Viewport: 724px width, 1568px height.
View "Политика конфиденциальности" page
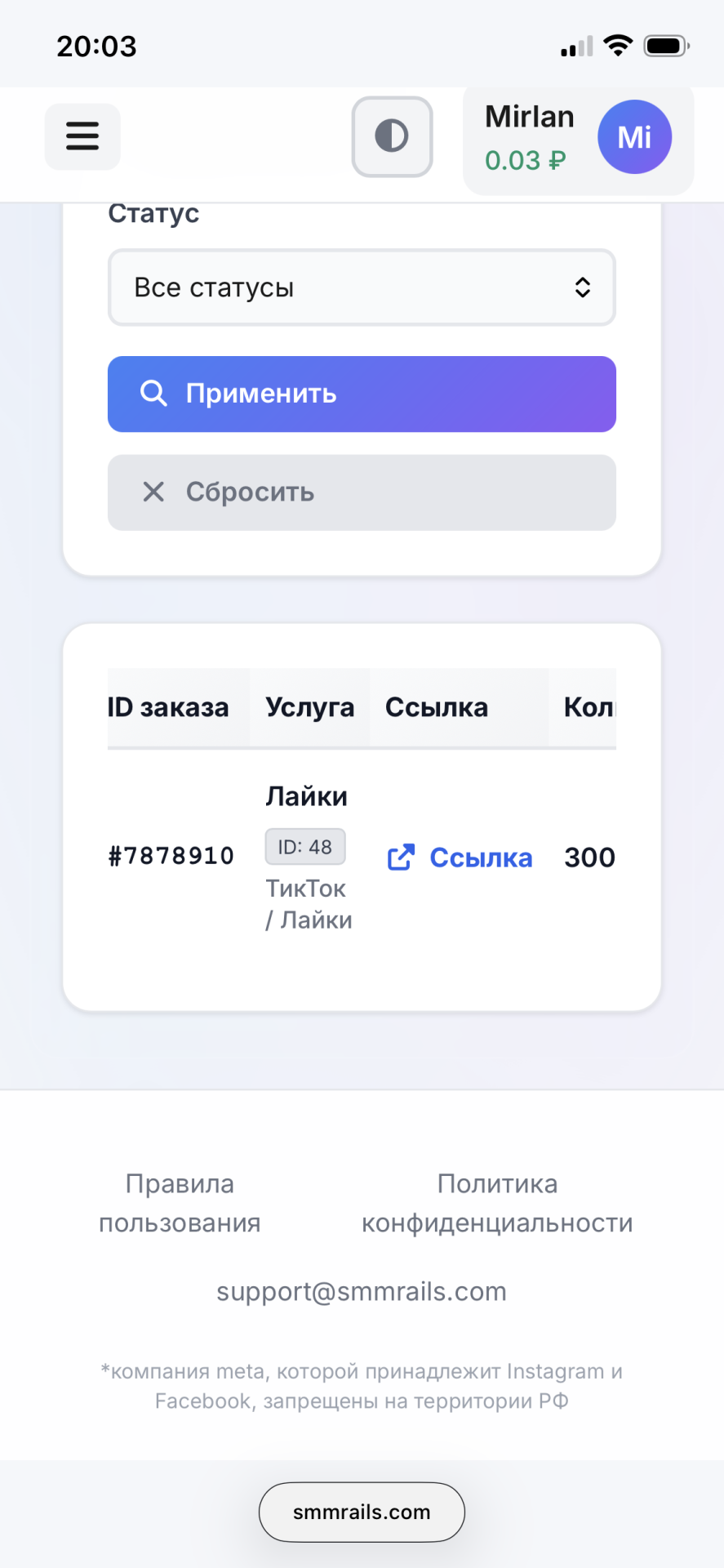497,1203
